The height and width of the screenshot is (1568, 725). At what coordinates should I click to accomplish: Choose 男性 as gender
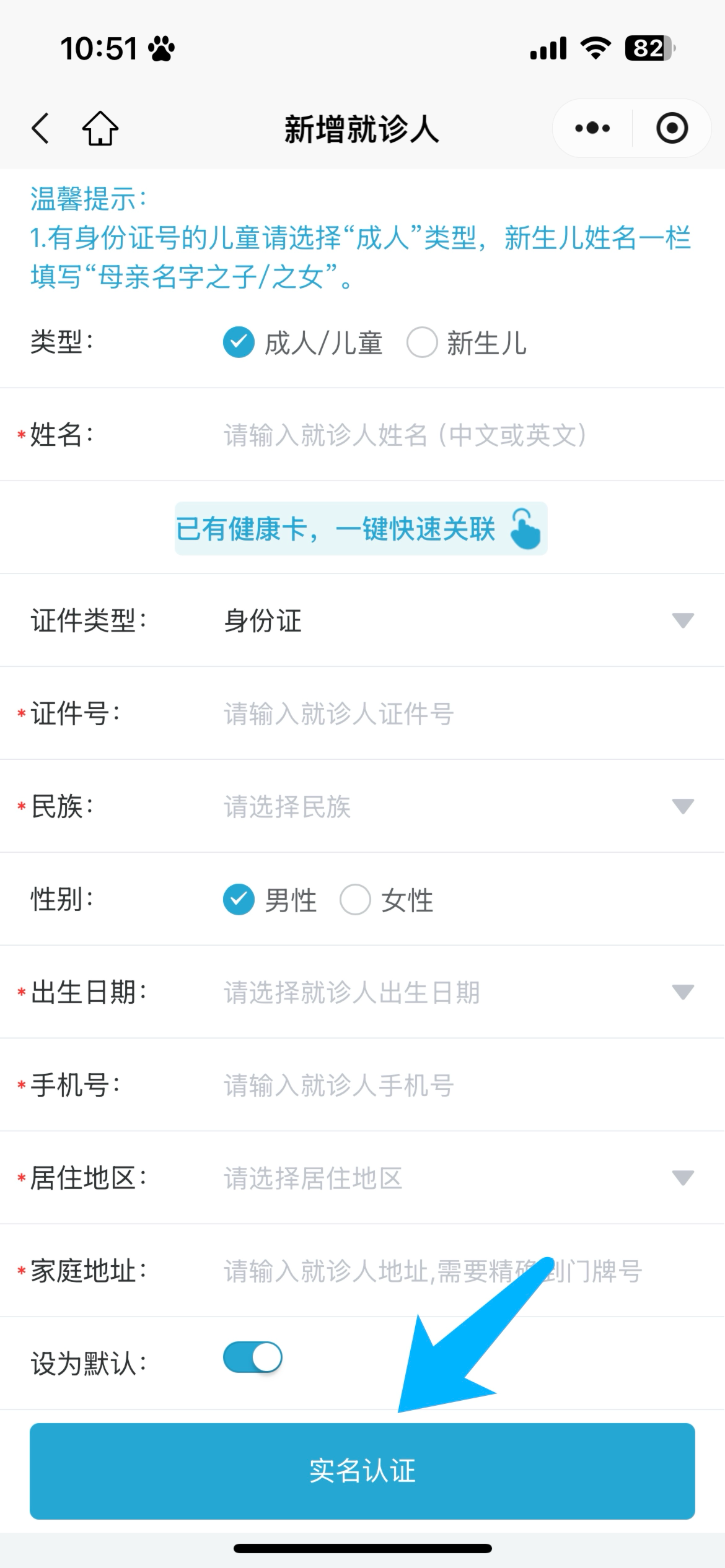pos(239,899)
